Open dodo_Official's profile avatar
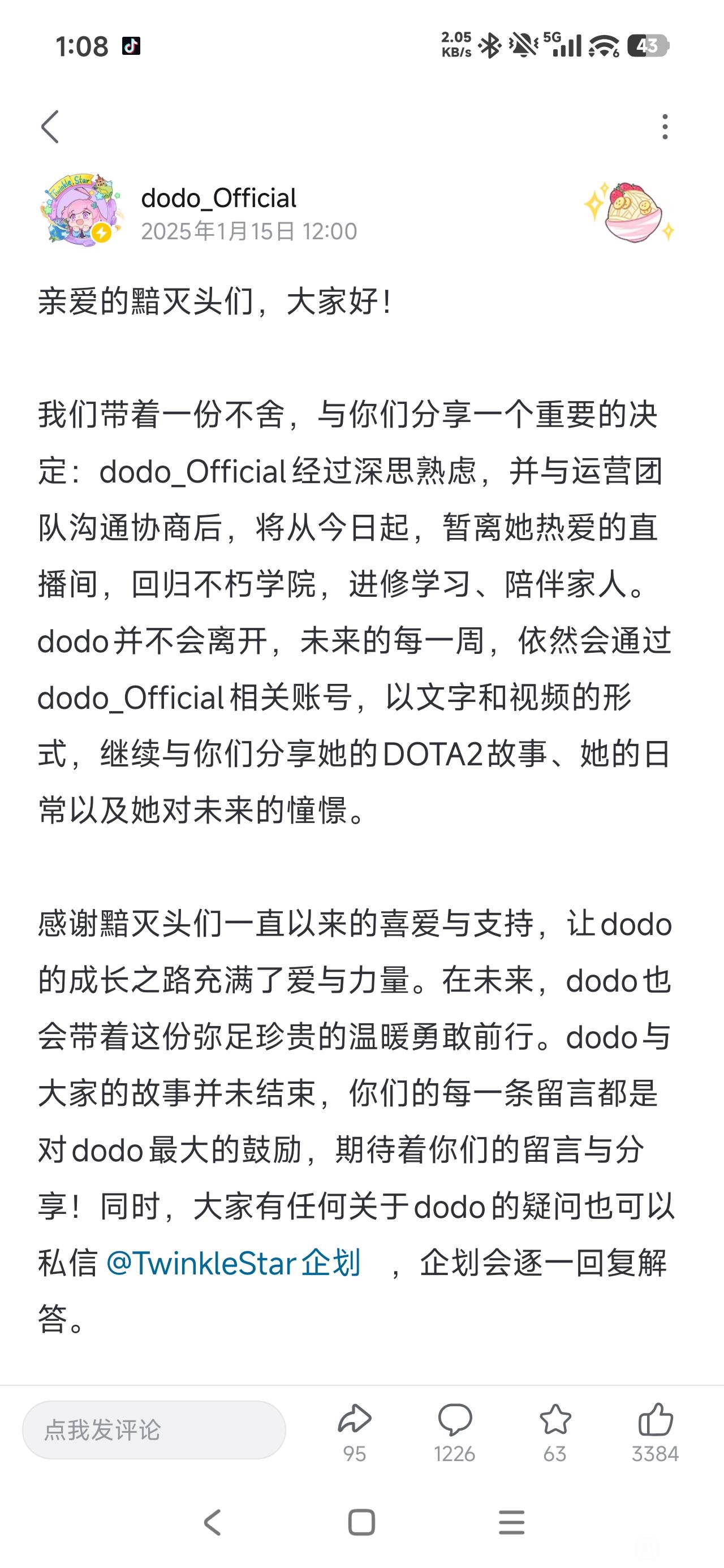724x1568 pixels. (80, 210)
